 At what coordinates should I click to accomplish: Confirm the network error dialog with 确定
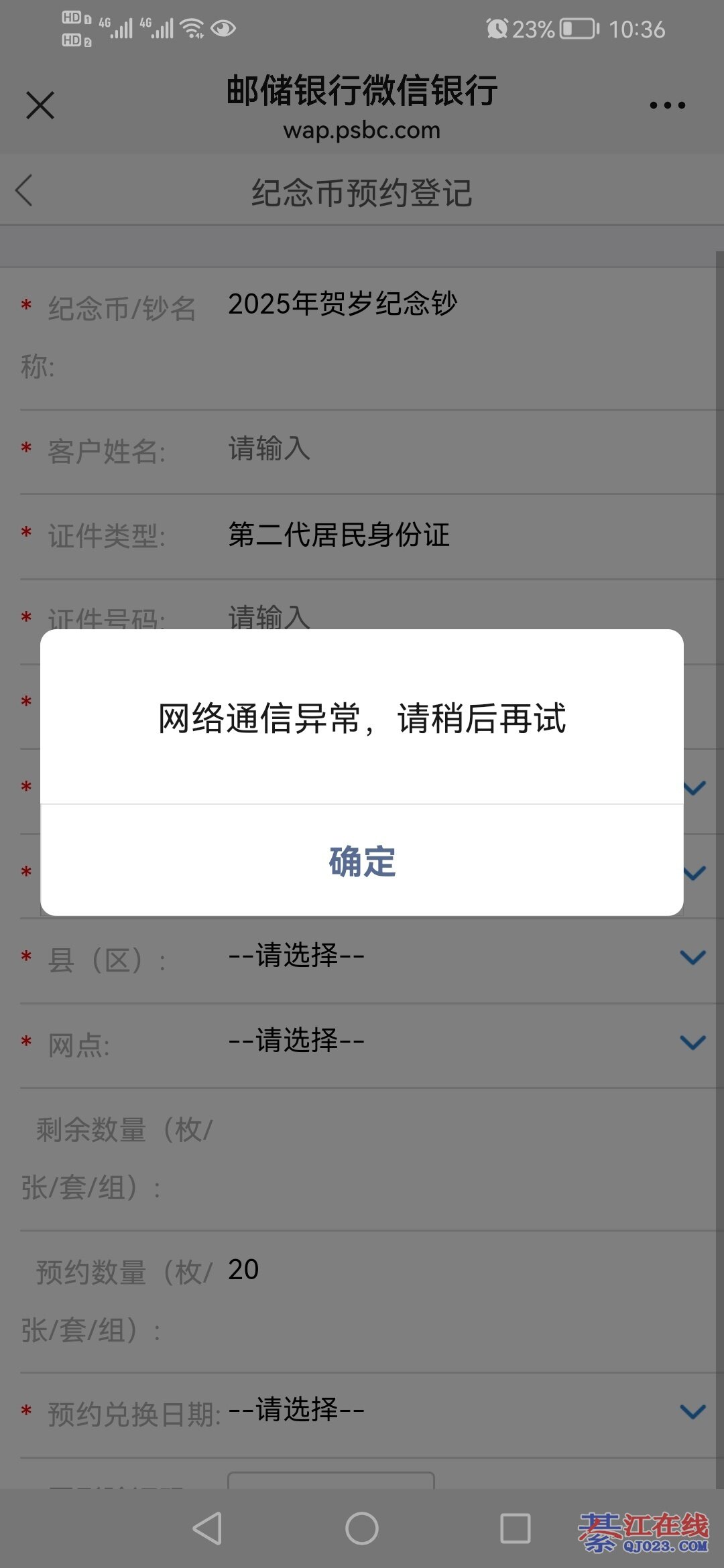pyautogui.click(x=362, y=861)
